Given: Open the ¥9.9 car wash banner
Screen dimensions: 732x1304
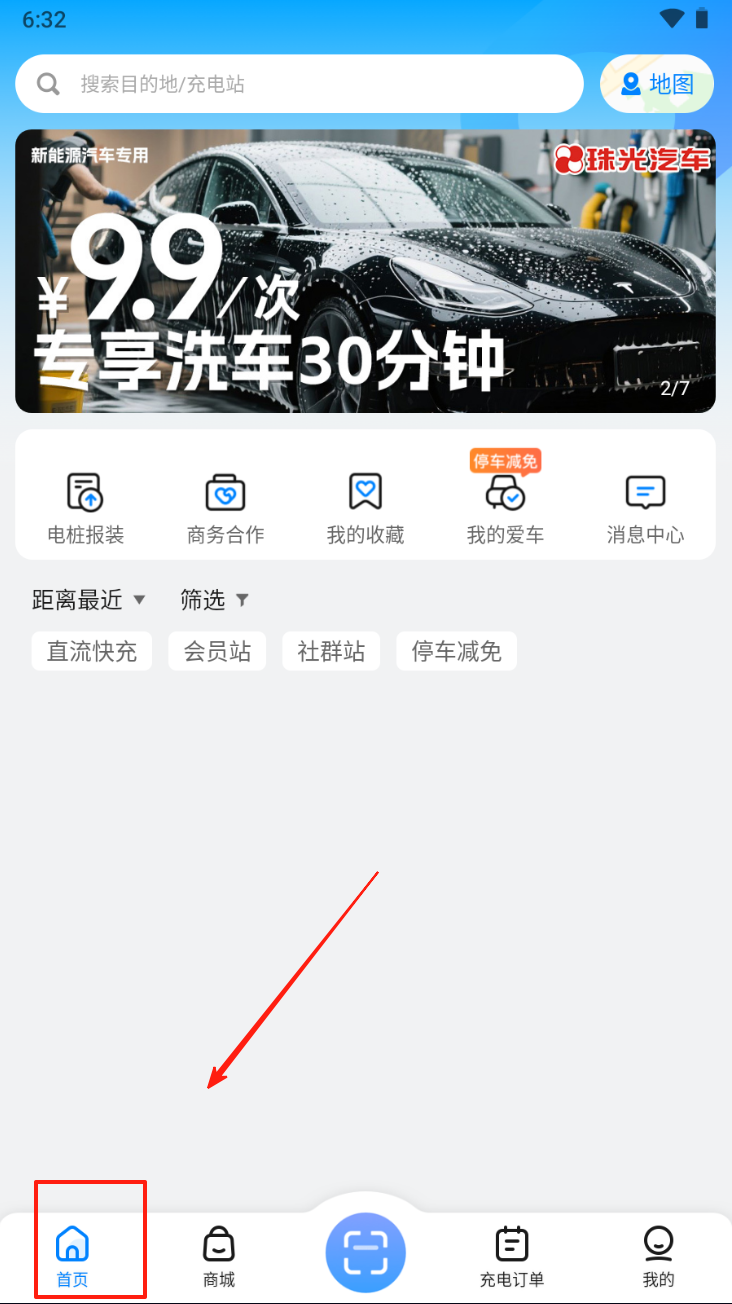Looking at the screenshot, I should (365, 271).
